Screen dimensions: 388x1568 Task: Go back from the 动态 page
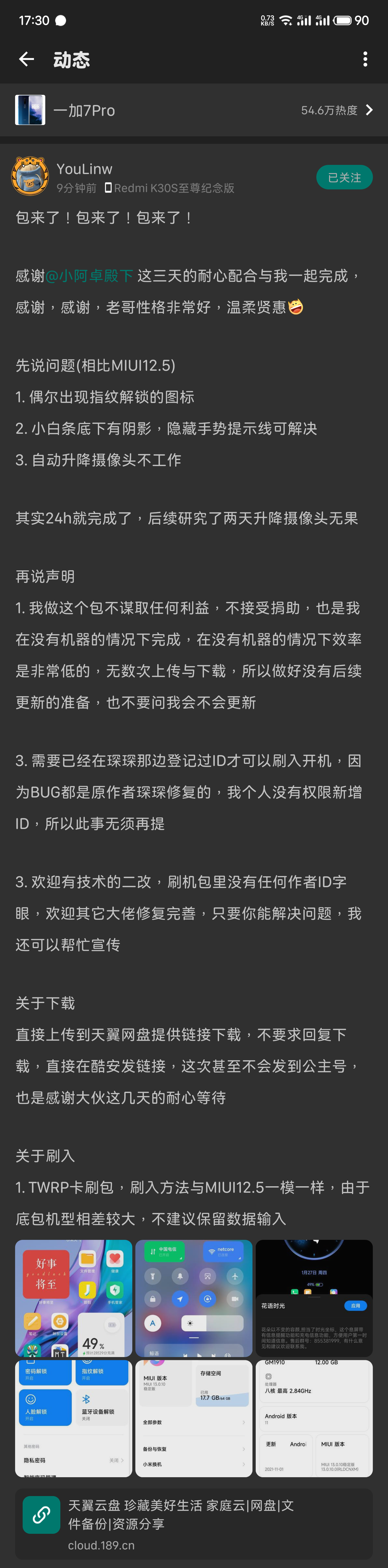[26, 59]
